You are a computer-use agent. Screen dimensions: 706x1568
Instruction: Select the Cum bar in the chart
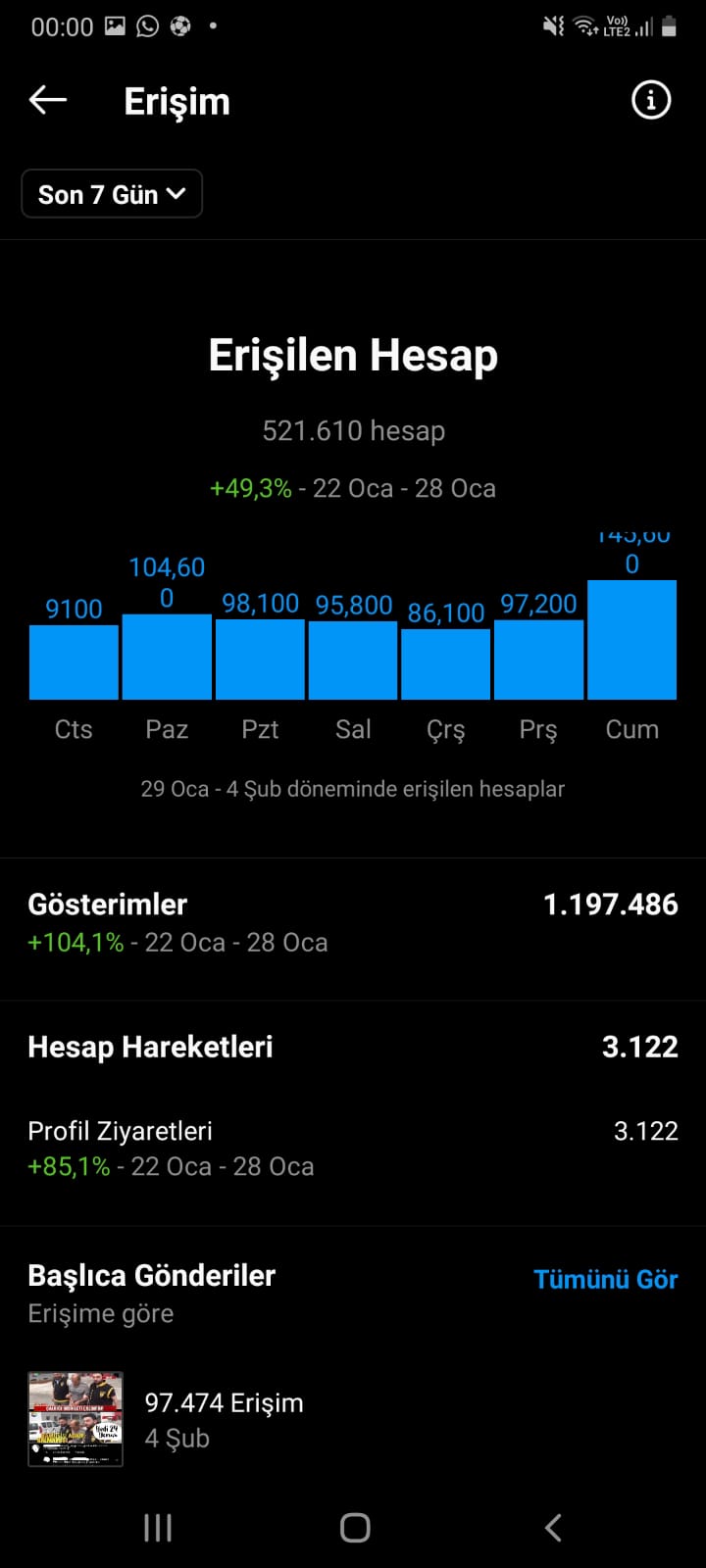pos(631,640)
